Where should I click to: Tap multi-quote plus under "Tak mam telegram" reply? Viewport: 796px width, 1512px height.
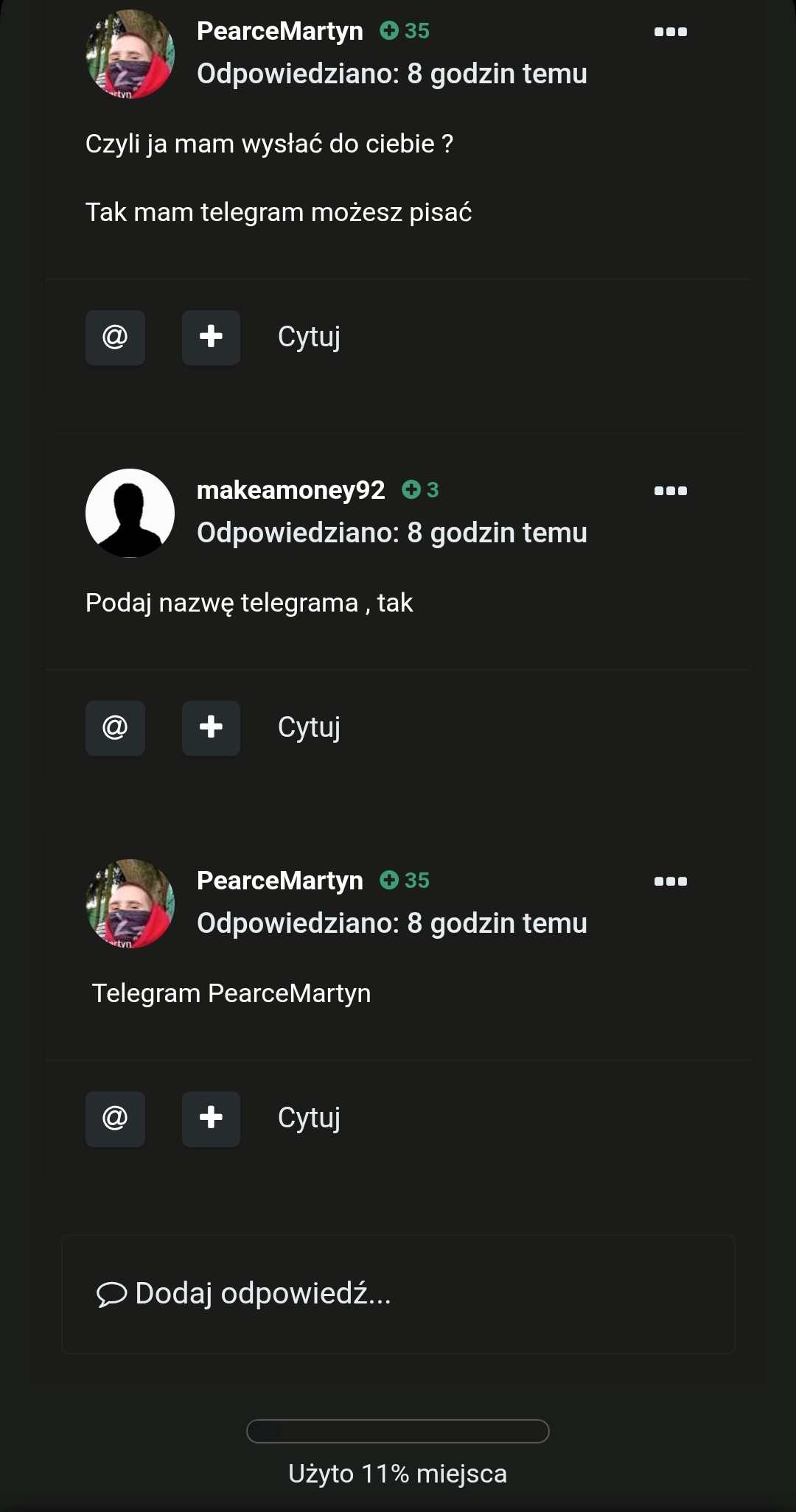[x=211, y=337]
